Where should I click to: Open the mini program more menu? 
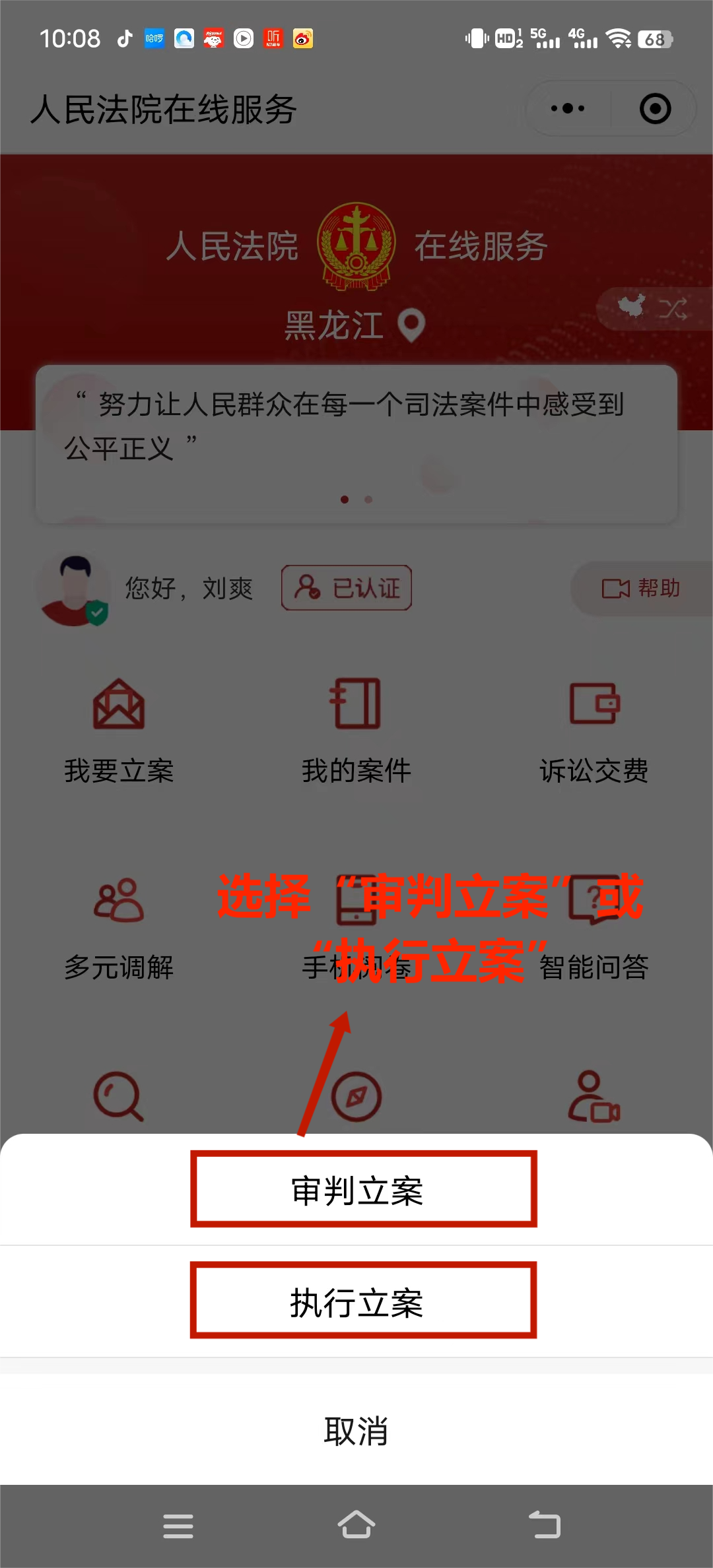(x=568, y=108)
